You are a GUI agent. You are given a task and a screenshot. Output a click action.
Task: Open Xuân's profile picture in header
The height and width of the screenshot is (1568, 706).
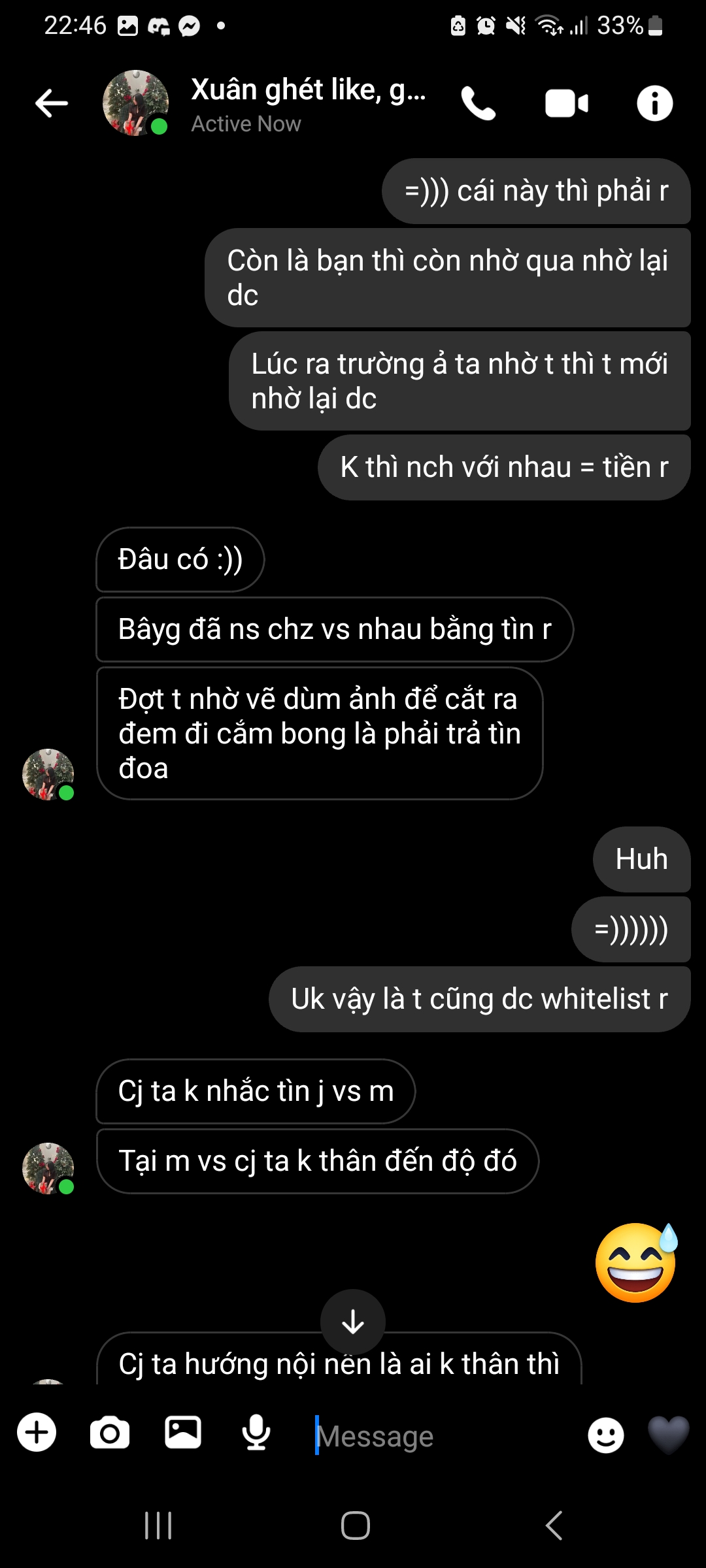point(135,103)
